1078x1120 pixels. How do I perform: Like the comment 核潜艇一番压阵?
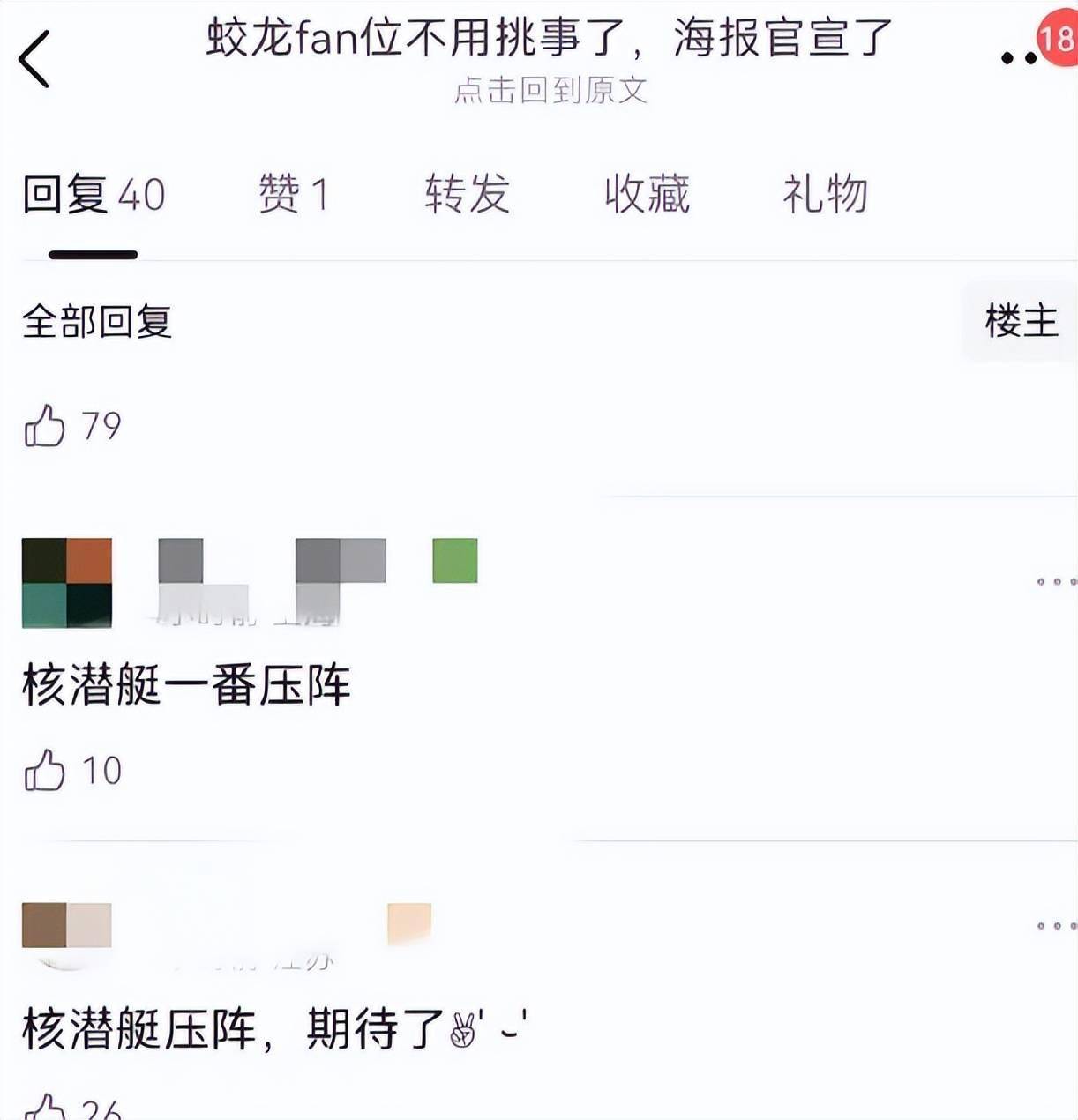[45, 771]
